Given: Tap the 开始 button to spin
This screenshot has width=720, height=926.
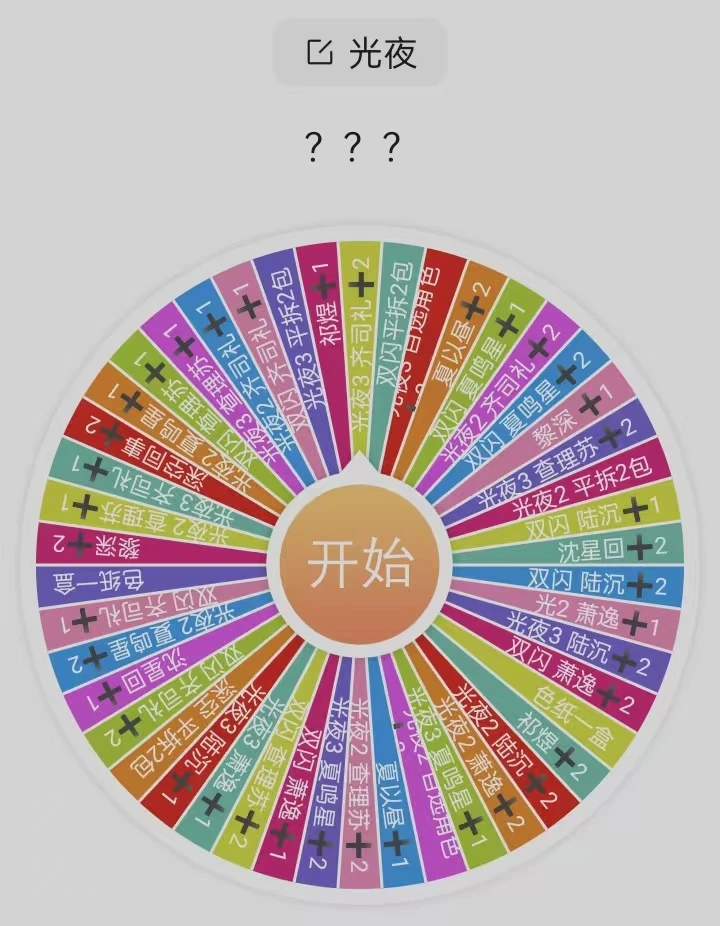Looking at the screenshot, I should (359, 565).
